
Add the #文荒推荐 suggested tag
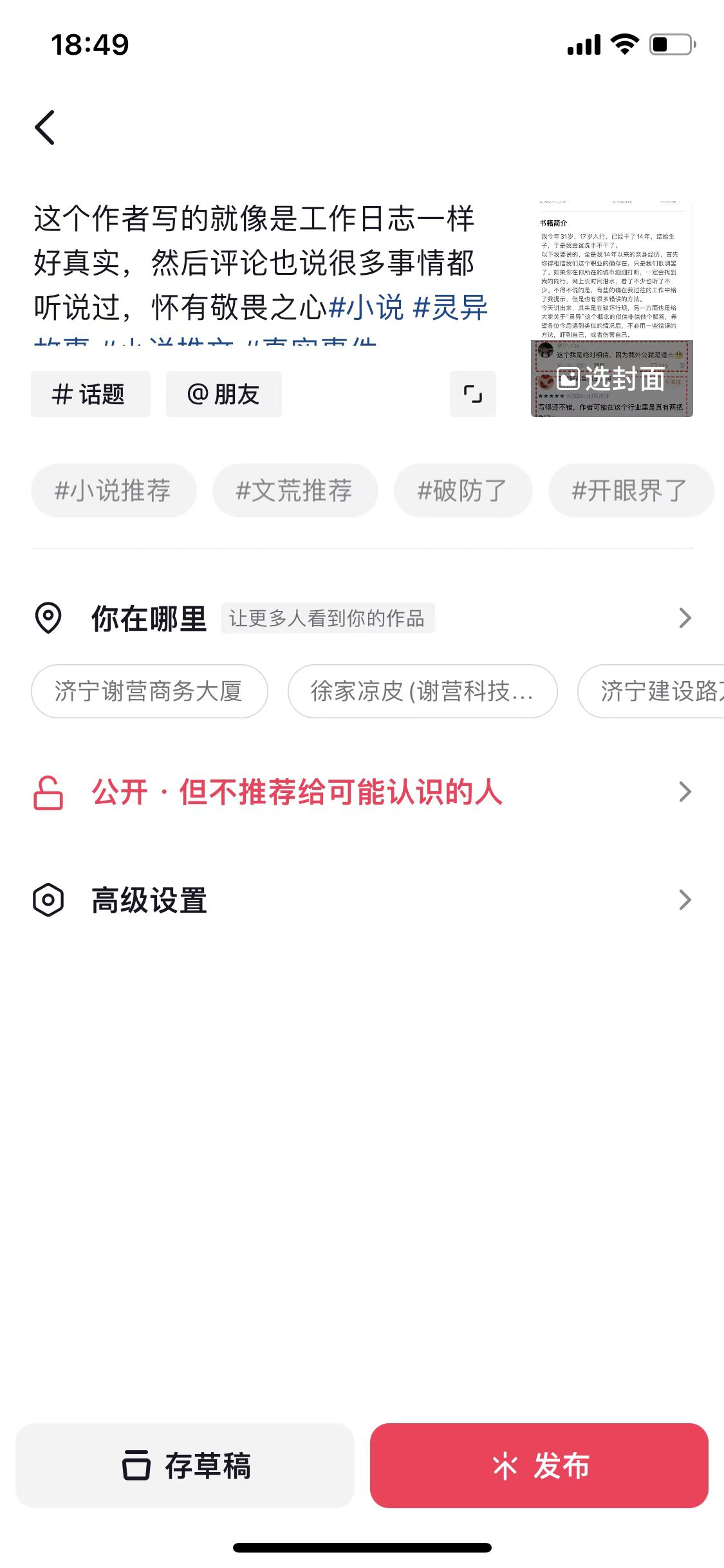[295, 490]
